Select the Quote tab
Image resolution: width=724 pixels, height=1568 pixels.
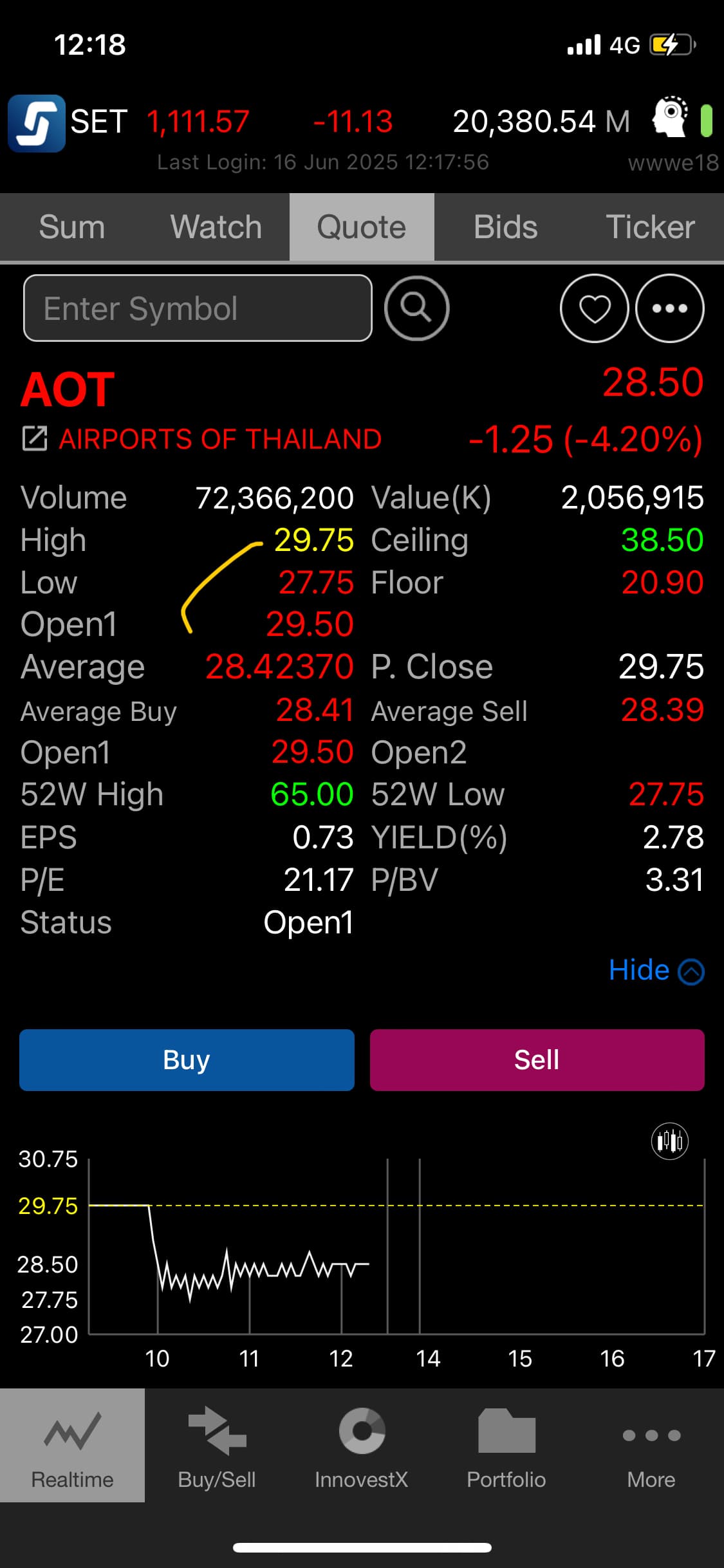tap(362, 227)
